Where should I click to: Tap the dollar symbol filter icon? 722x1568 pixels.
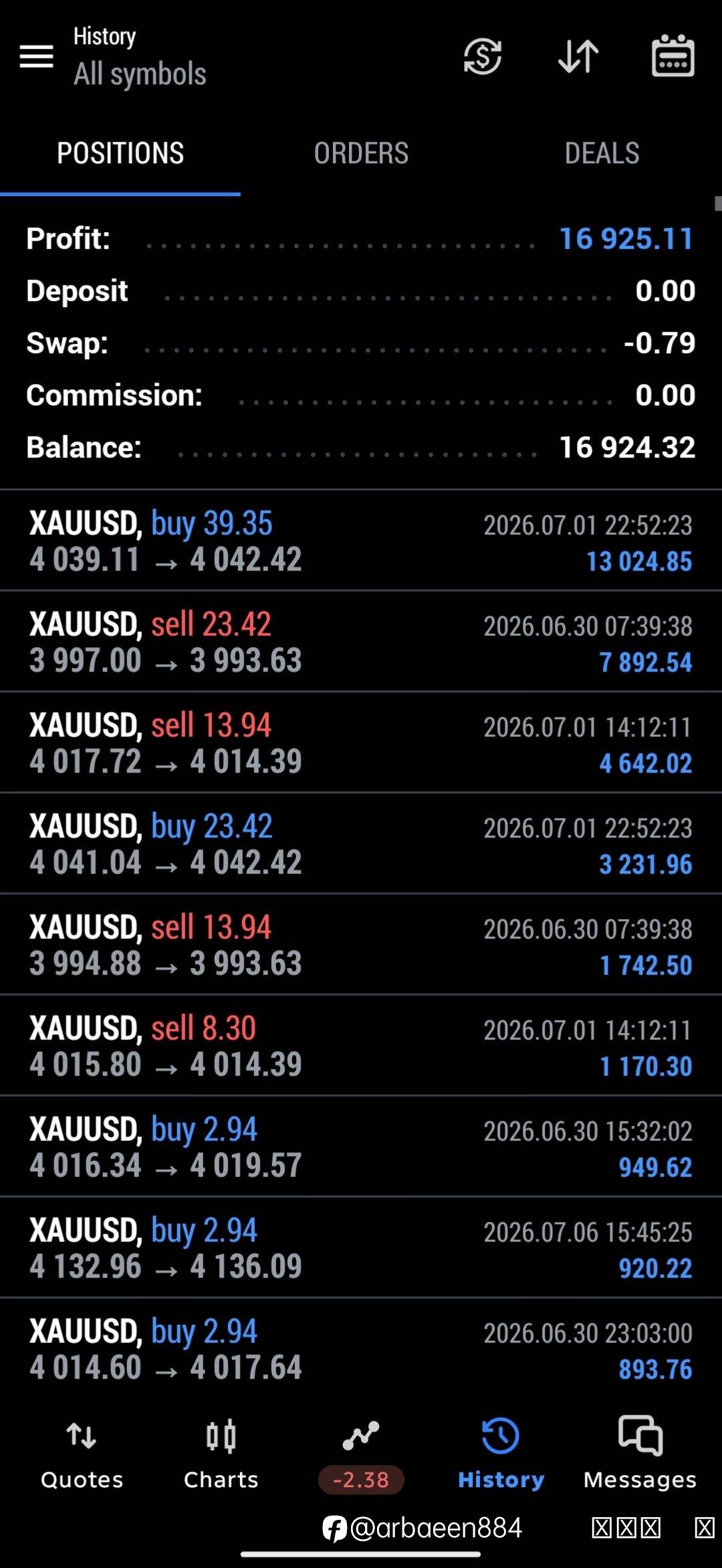pyautogui.click(x=483, y=56)
